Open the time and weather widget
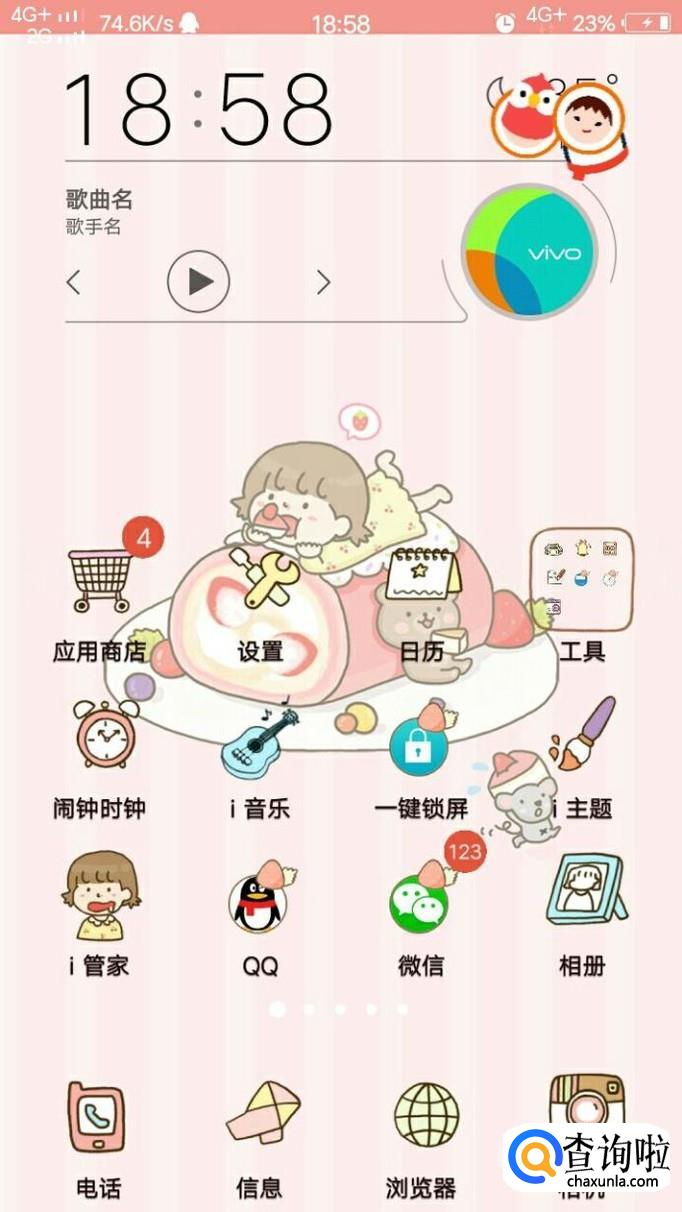 (x=200, y=108)
